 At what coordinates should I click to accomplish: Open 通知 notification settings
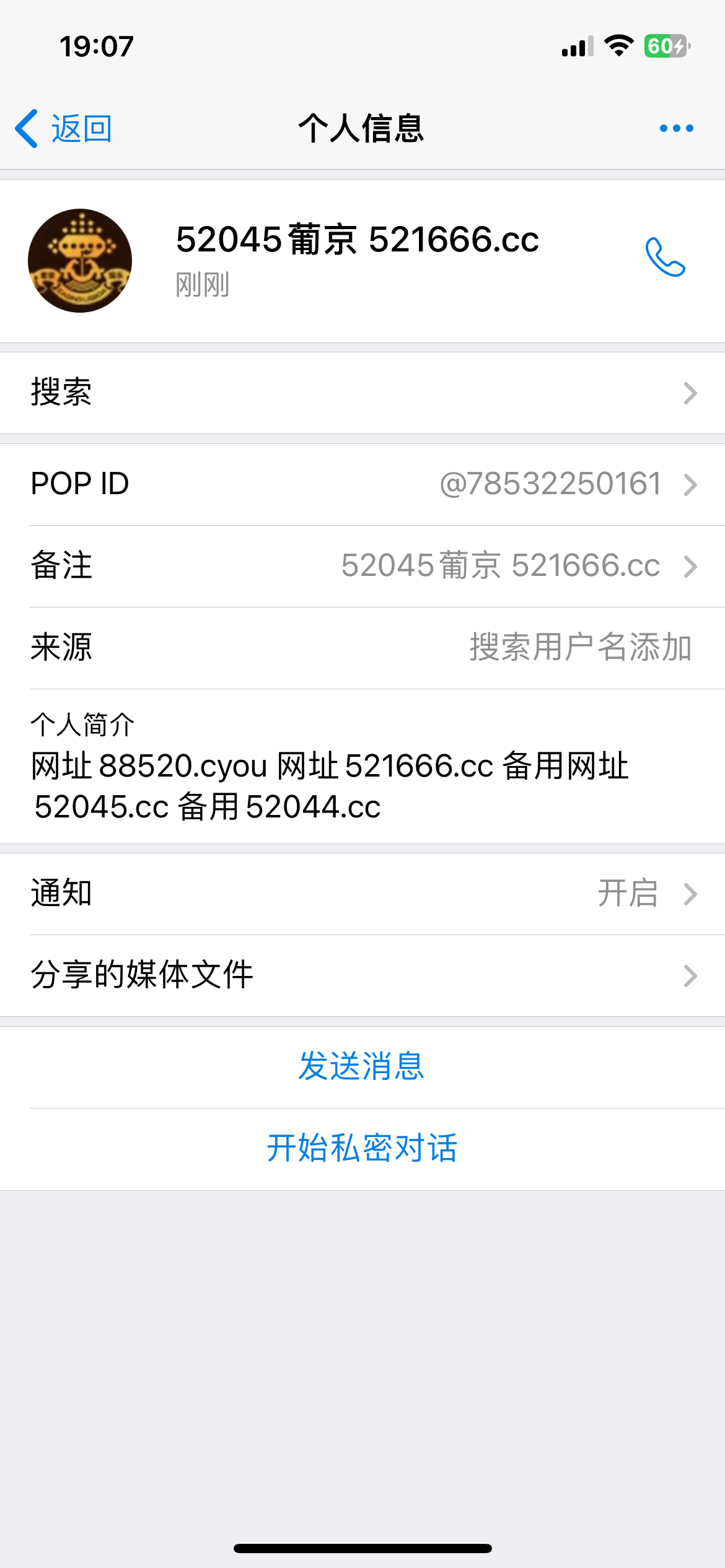pos(362,894)
